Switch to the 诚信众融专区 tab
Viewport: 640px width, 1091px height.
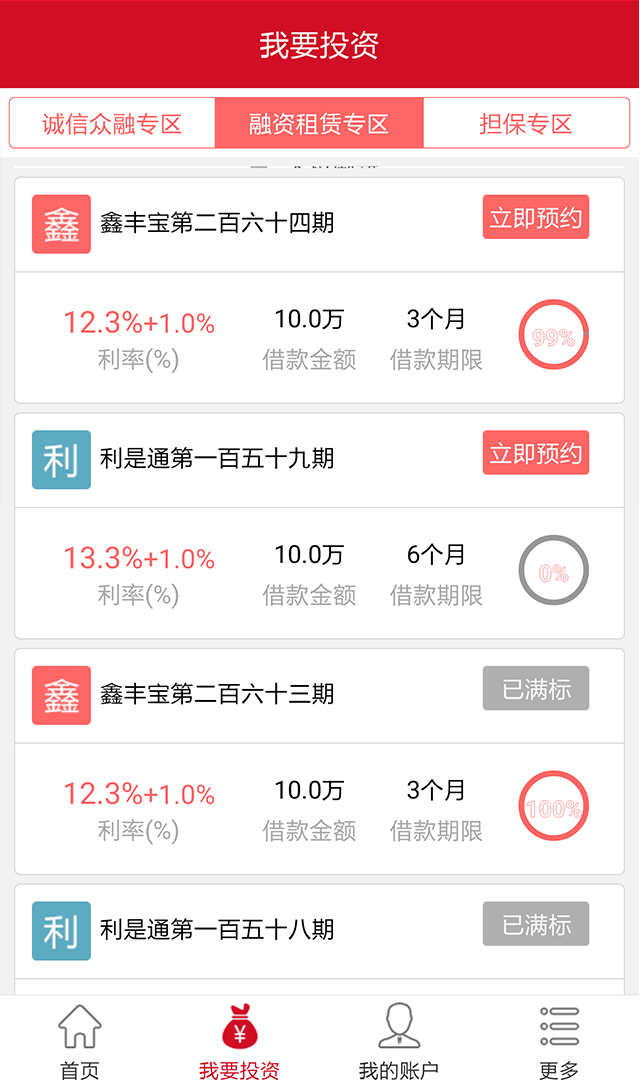tap(112, 124)
